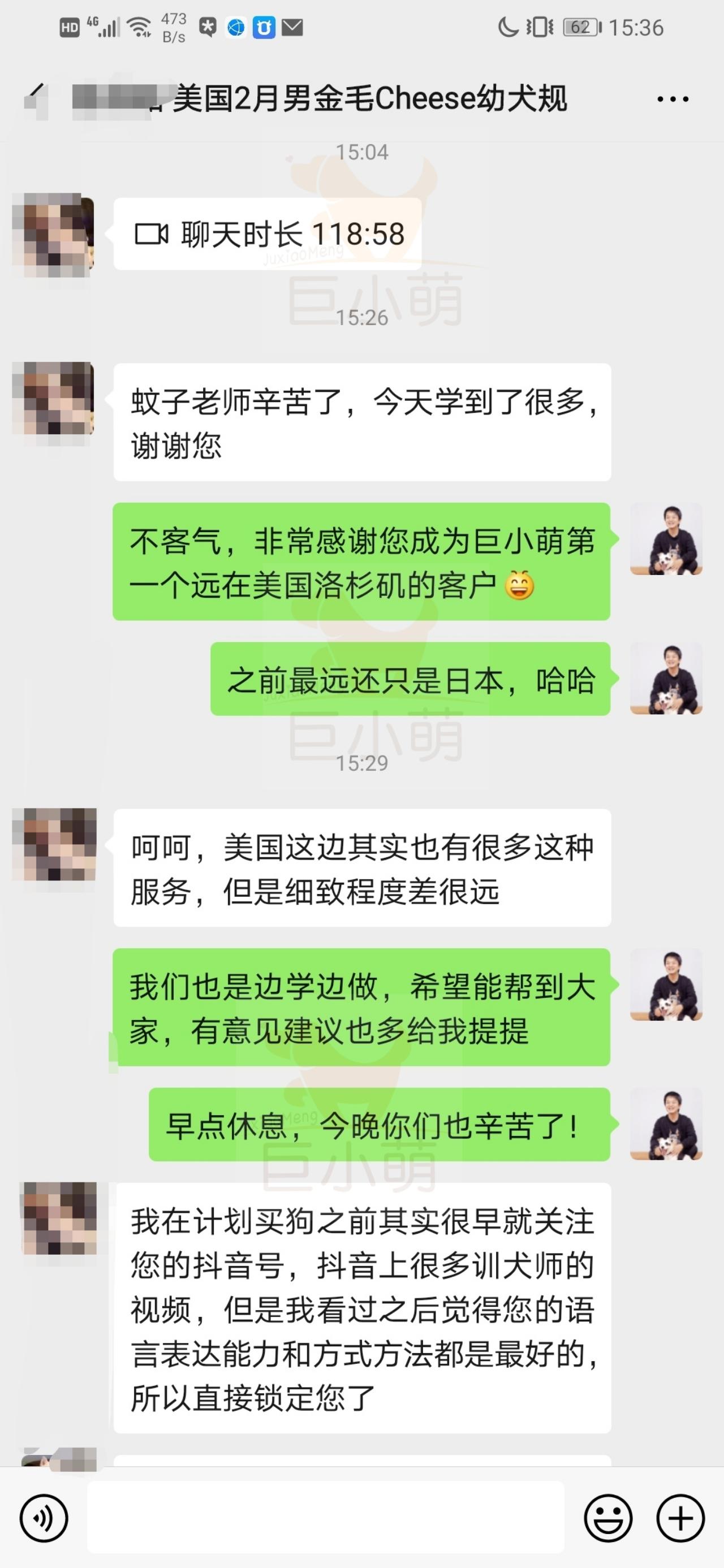Open the trainer avatar beside 之前最远还只是日本

(x=666, y=679)
